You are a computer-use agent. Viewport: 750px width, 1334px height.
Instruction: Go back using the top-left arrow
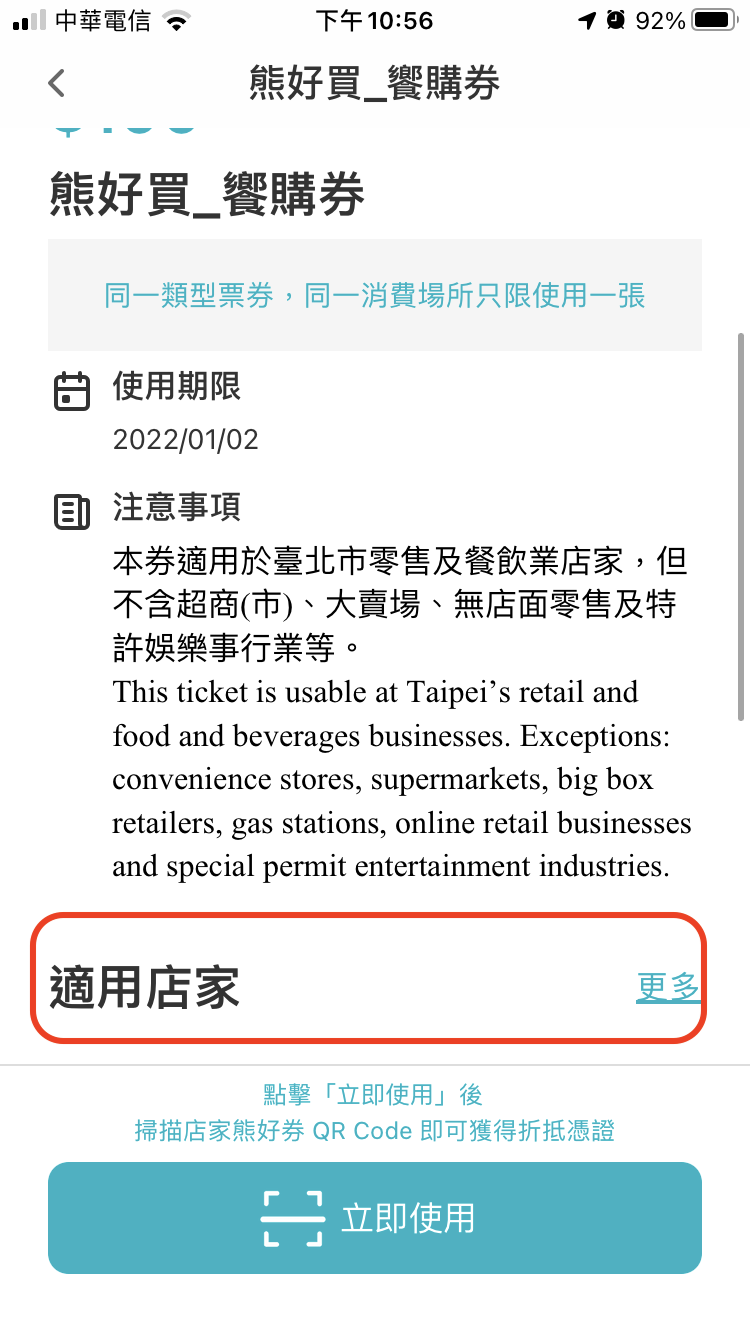57,83
